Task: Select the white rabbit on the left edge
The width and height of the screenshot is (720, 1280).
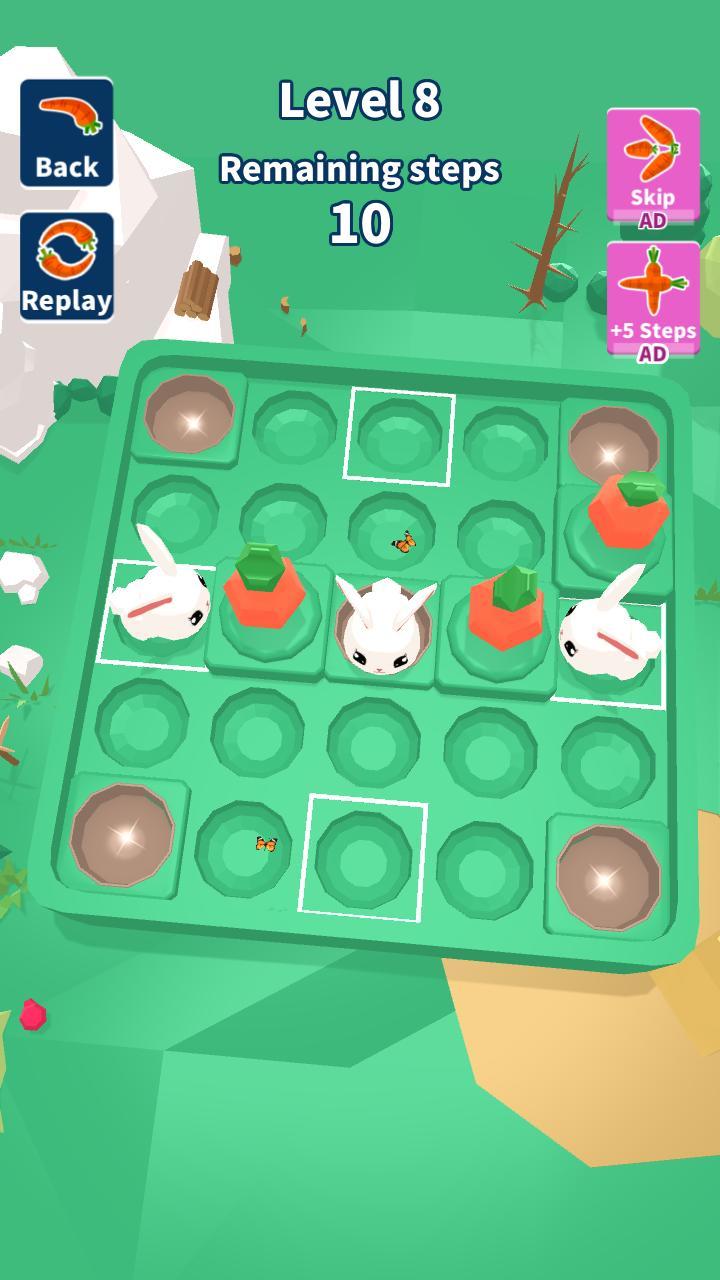Action: click(x=160, y=606)
